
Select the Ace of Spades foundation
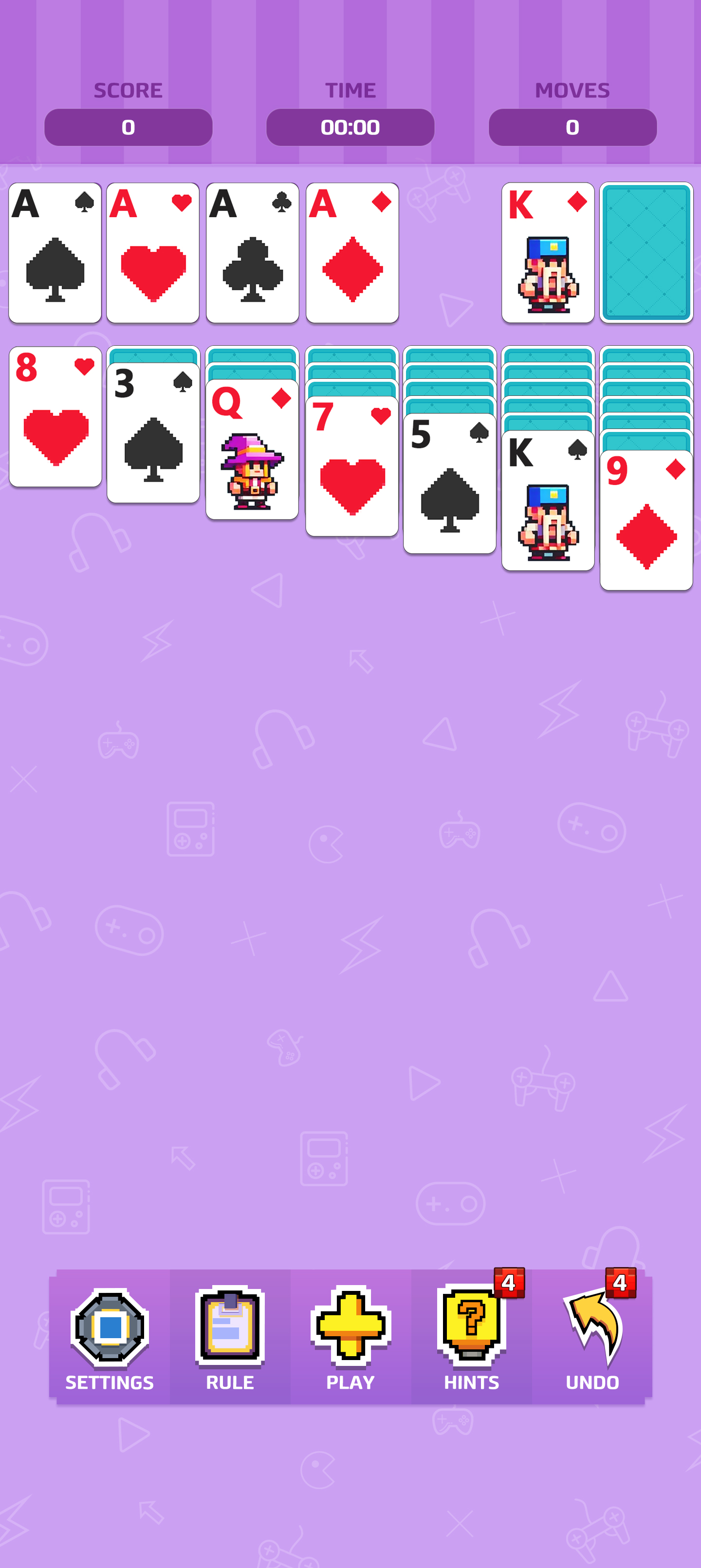pos(55,253)
